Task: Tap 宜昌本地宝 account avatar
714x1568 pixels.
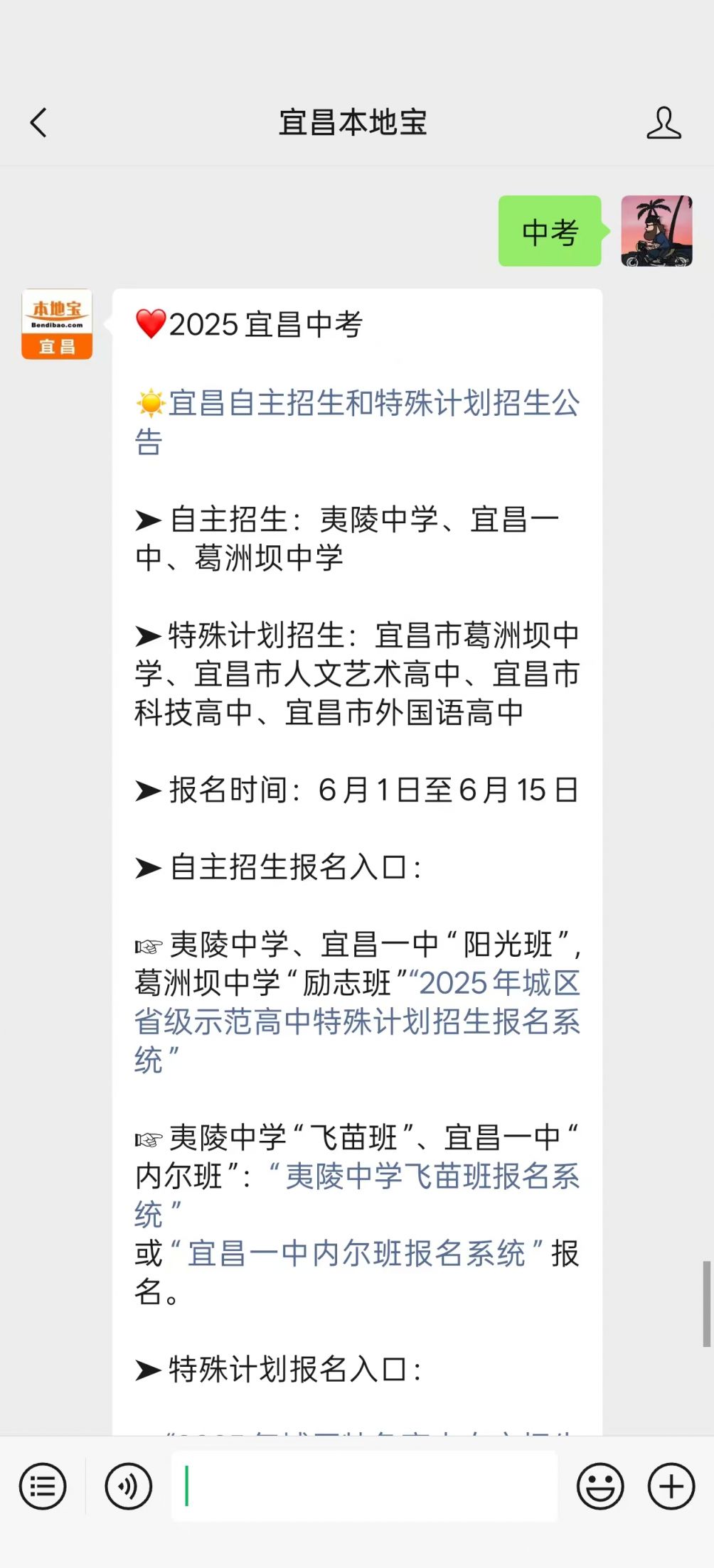Action: click(57, 324)
